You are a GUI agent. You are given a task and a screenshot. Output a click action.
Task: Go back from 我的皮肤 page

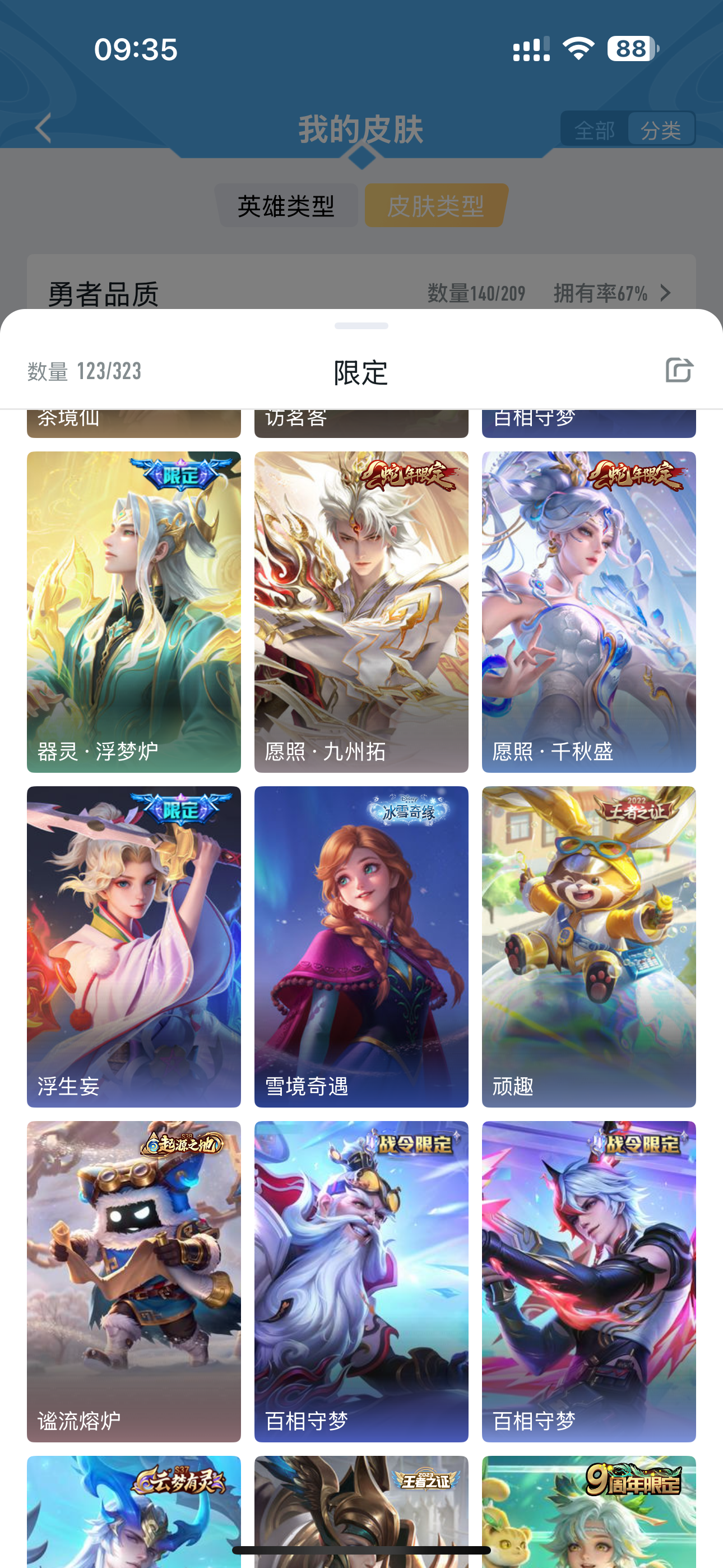[x=44, y=128]
